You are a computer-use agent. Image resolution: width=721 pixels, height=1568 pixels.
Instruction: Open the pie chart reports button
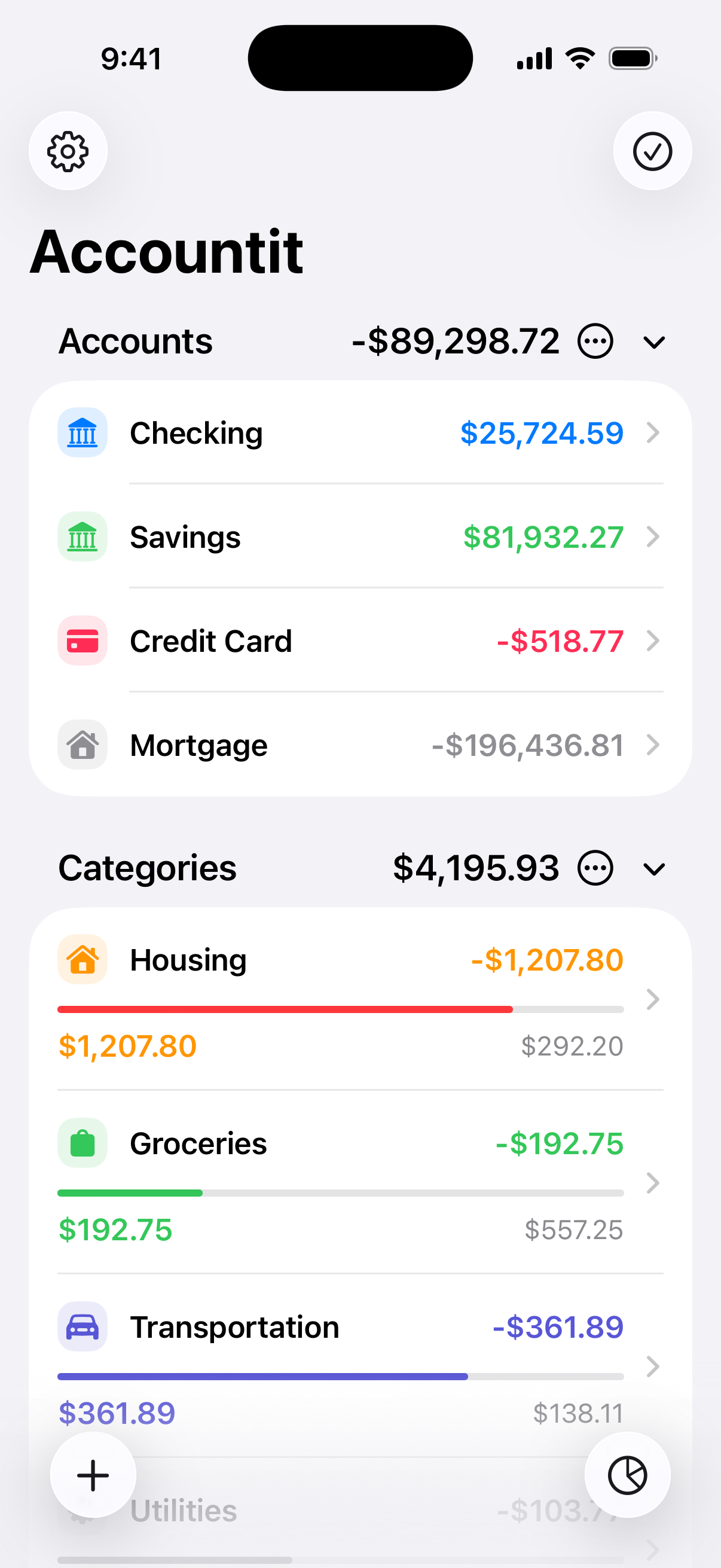[x=627, y=1475]
